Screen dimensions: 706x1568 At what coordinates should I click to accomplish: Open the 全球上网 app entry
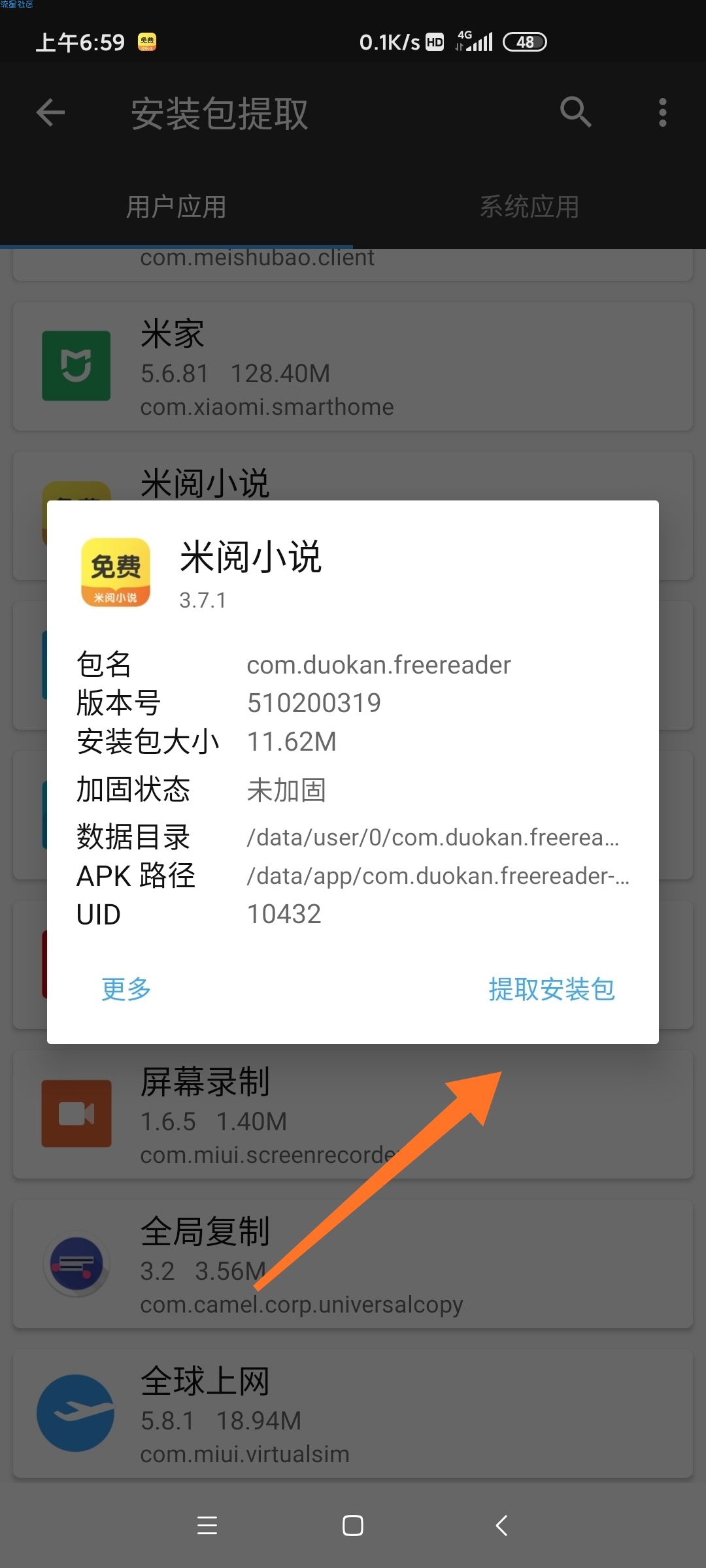(x=353, y=1413)
